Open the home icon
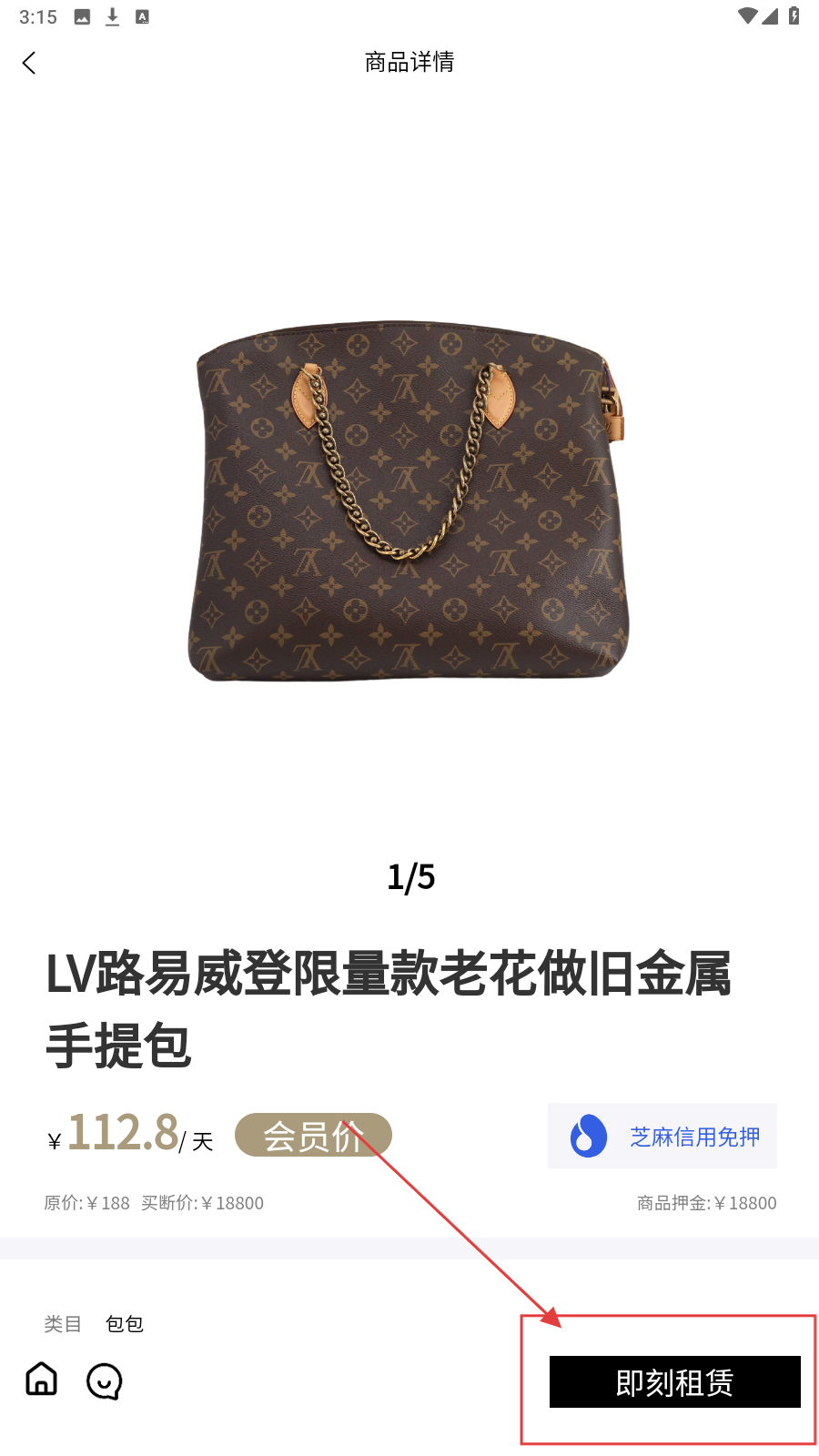The height and width of the screenshot is (1456, 819). (x=42, y=1380)
